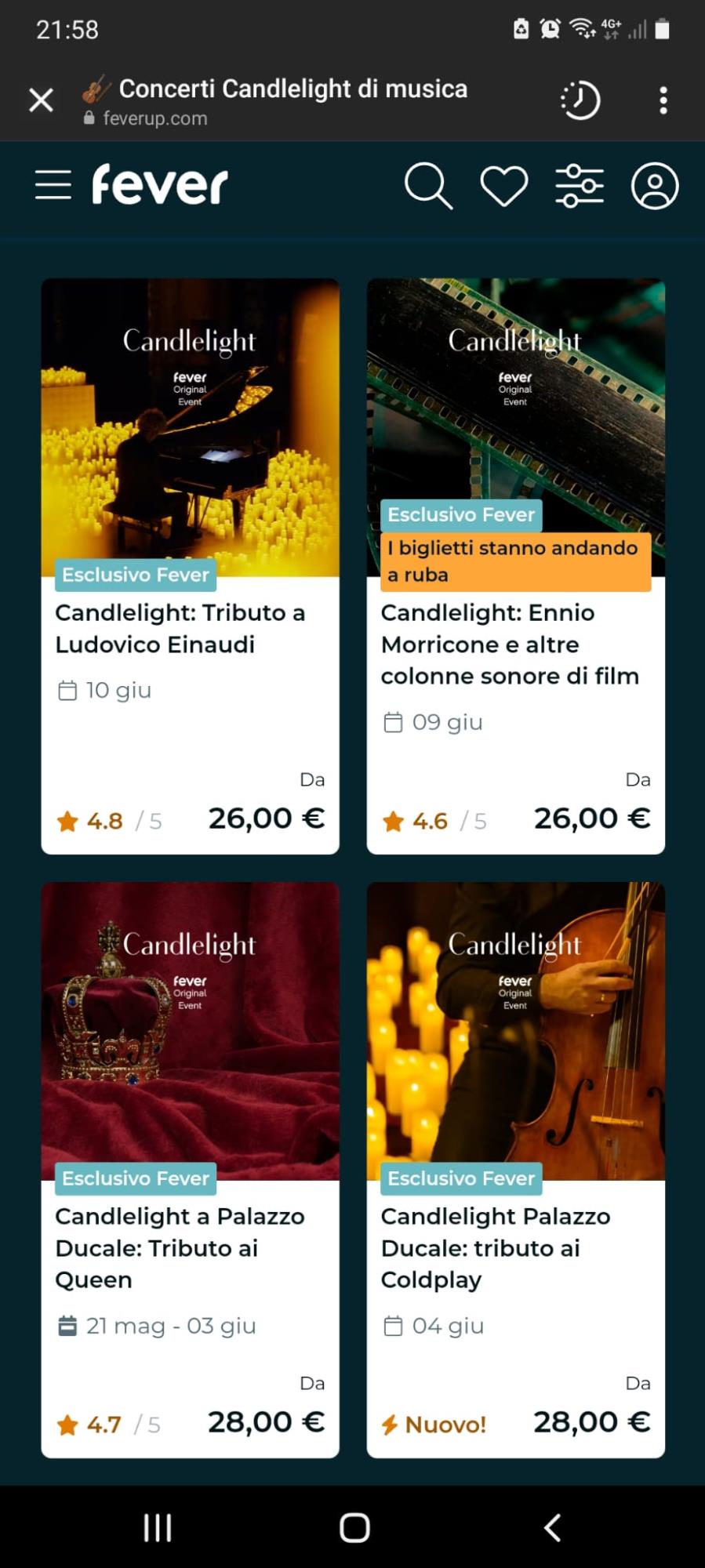The width and height of the screenshot is (705, 1568).
Task: View the Ennio Morricone Candlelight event
Action: click(515, 643)
